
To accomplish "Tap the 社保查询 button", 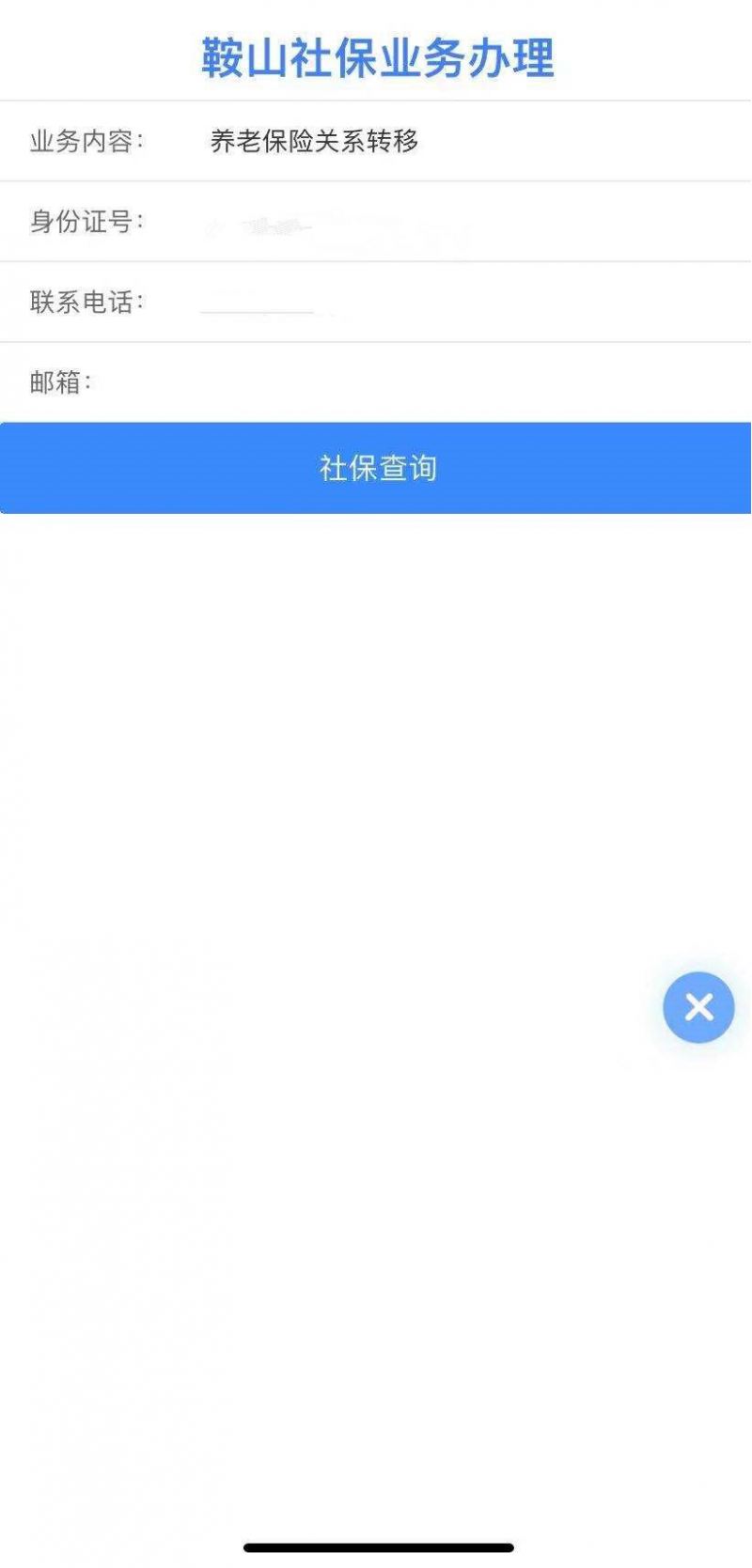I will point(376,468).
